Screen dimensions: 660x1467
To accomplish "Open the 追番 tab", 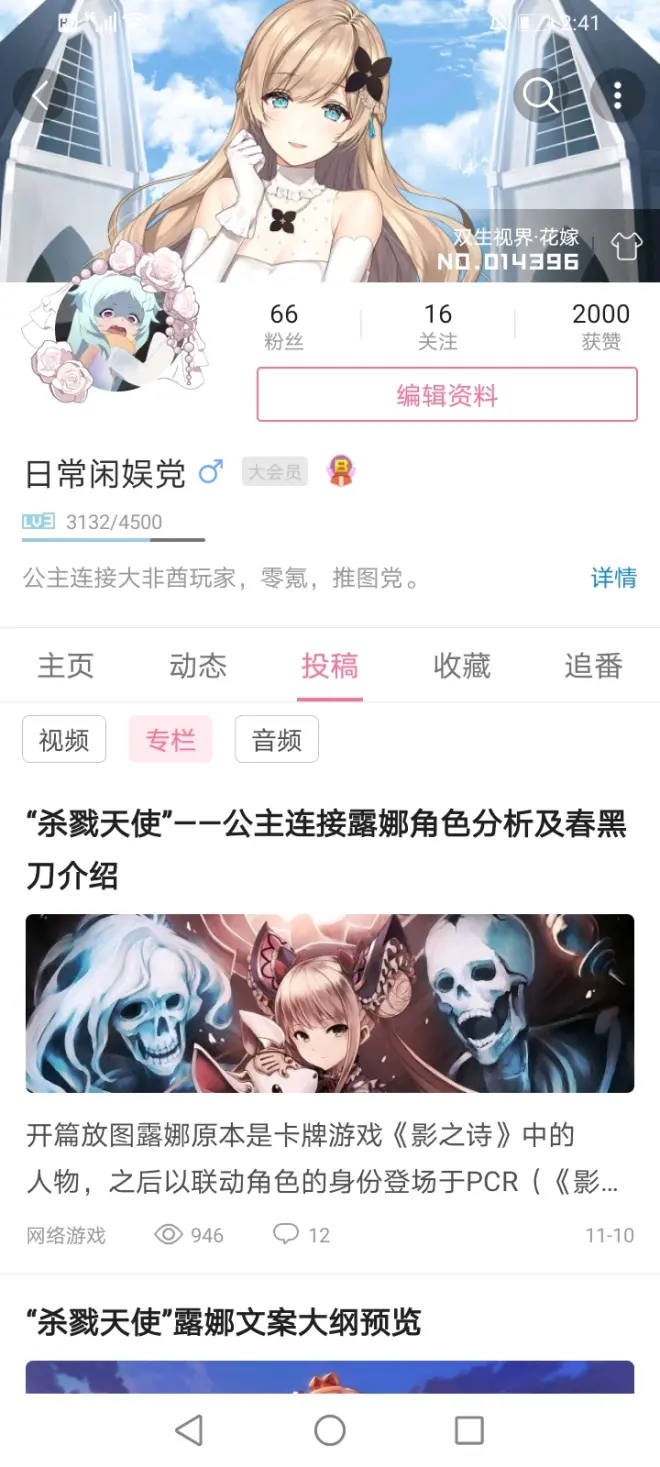I will [593, 666].
